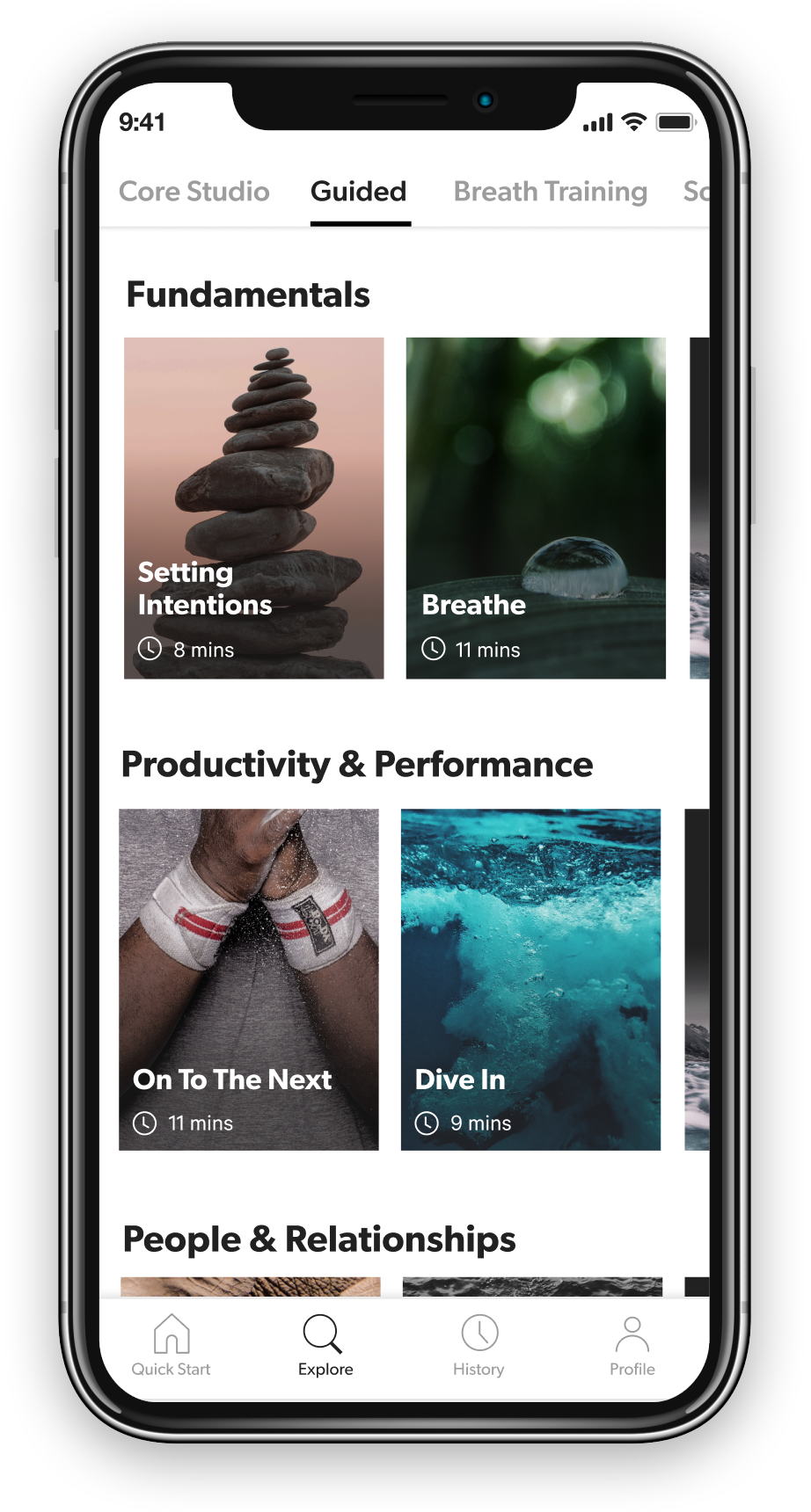Open the Breath Training tab
Screen dimensions: 811x1512
tap(550, 192)
